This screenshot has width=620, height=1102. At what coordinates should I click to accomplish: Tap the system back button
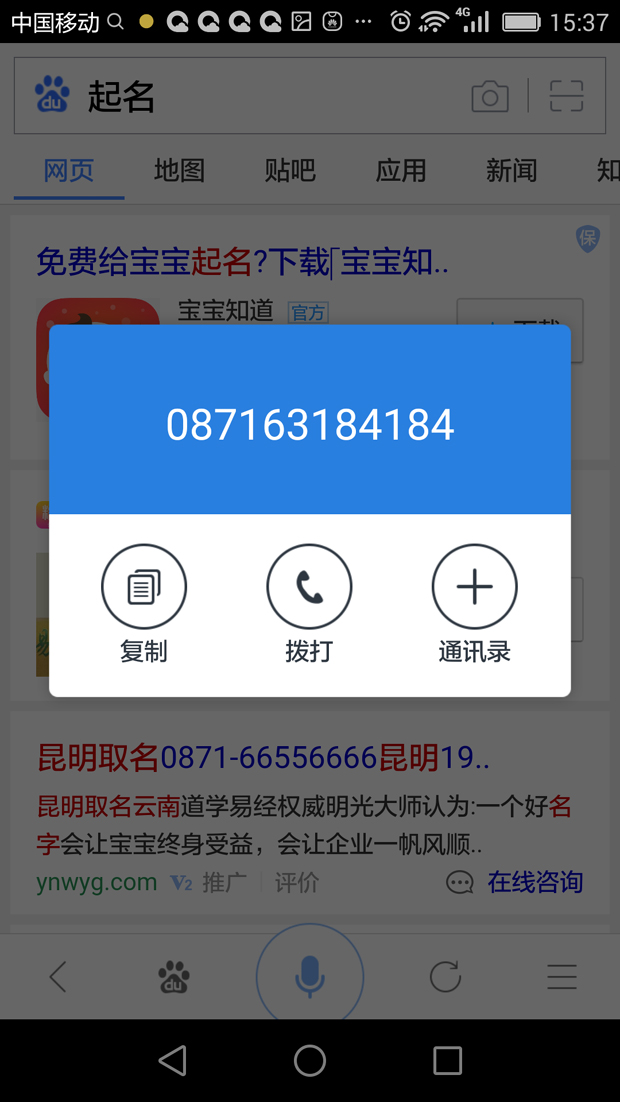point(173,1061)
